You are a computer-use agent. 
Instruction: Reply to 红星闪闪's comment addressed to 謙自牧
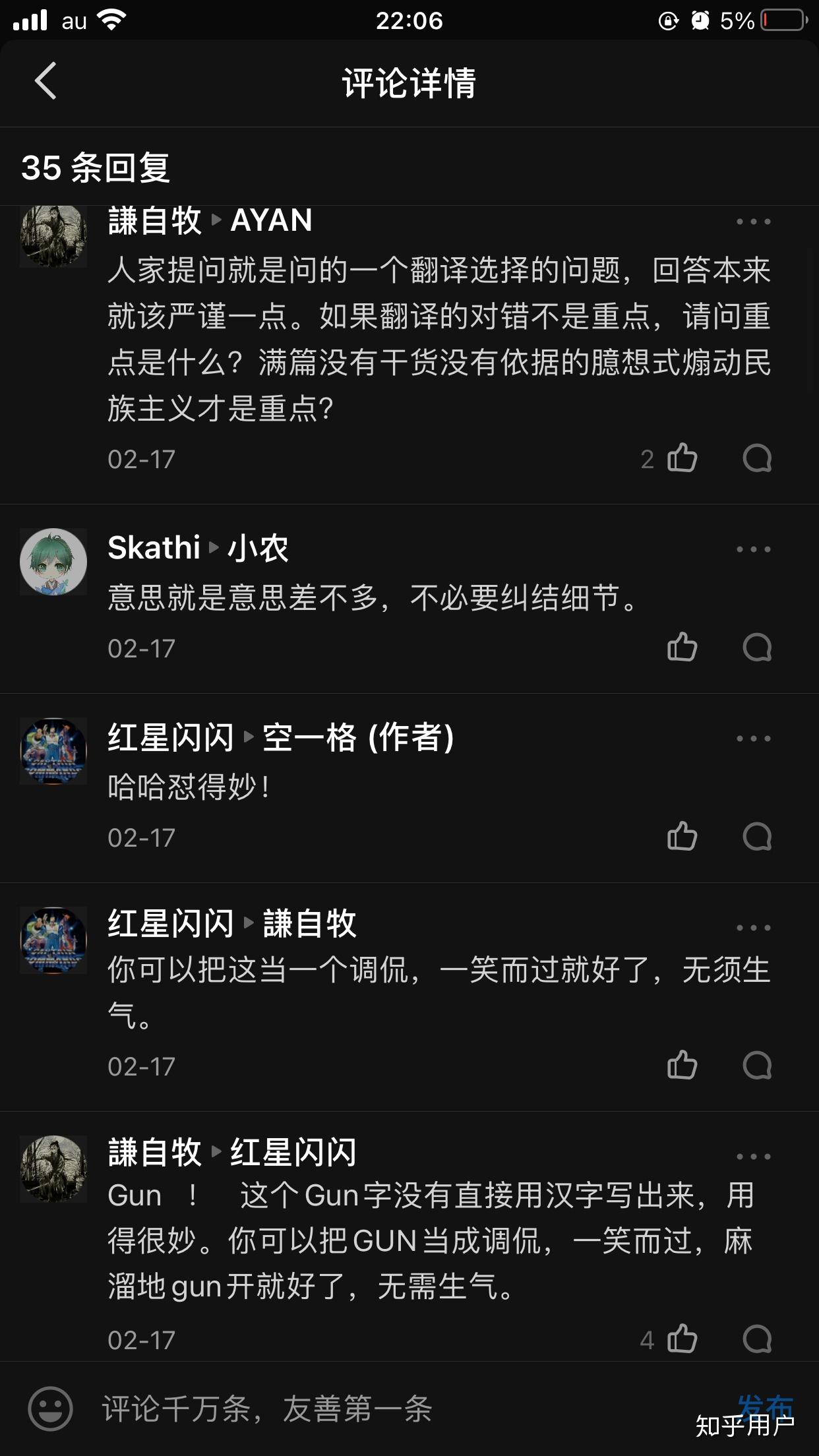[757, 1066]
